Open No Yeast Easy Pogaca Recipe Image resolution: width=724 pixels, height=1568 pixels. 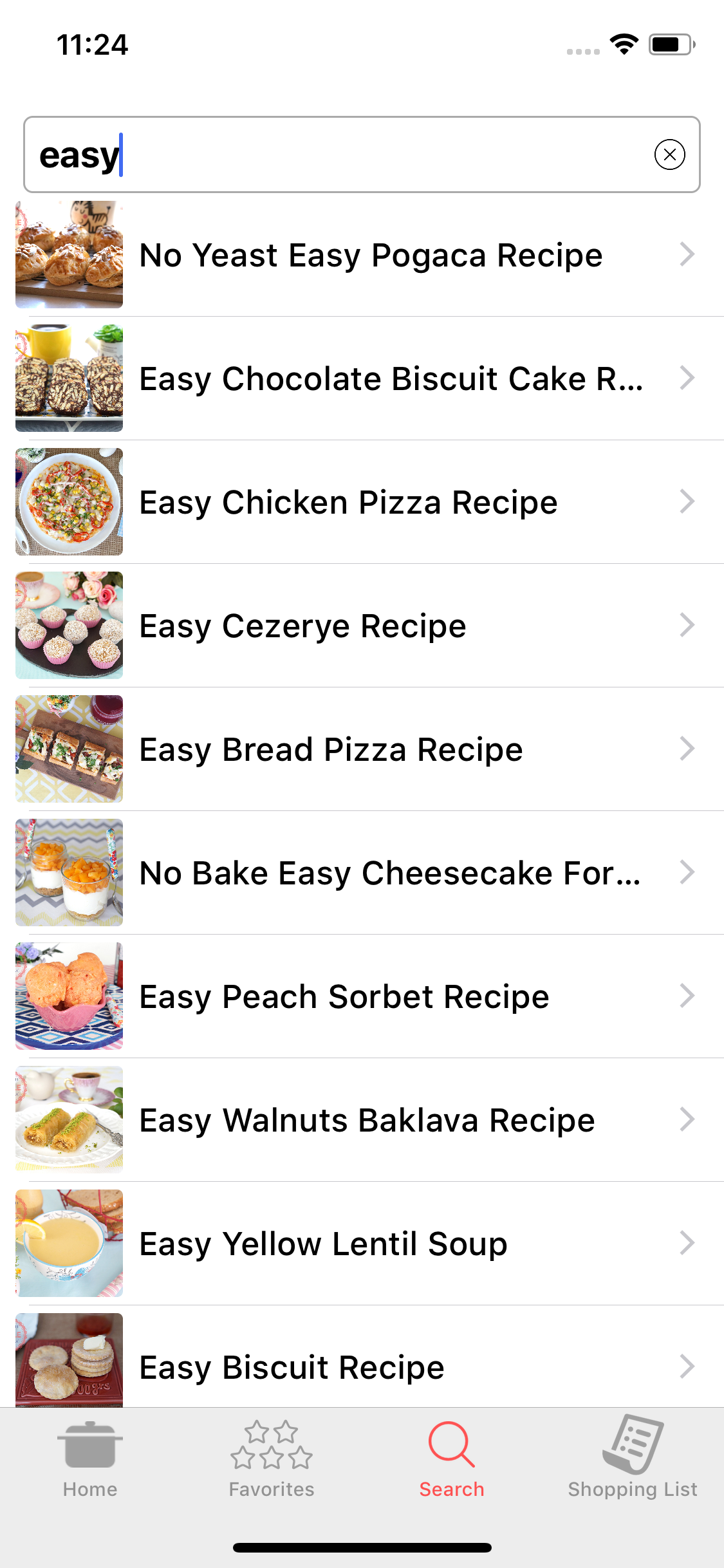[x=371, y=256]
